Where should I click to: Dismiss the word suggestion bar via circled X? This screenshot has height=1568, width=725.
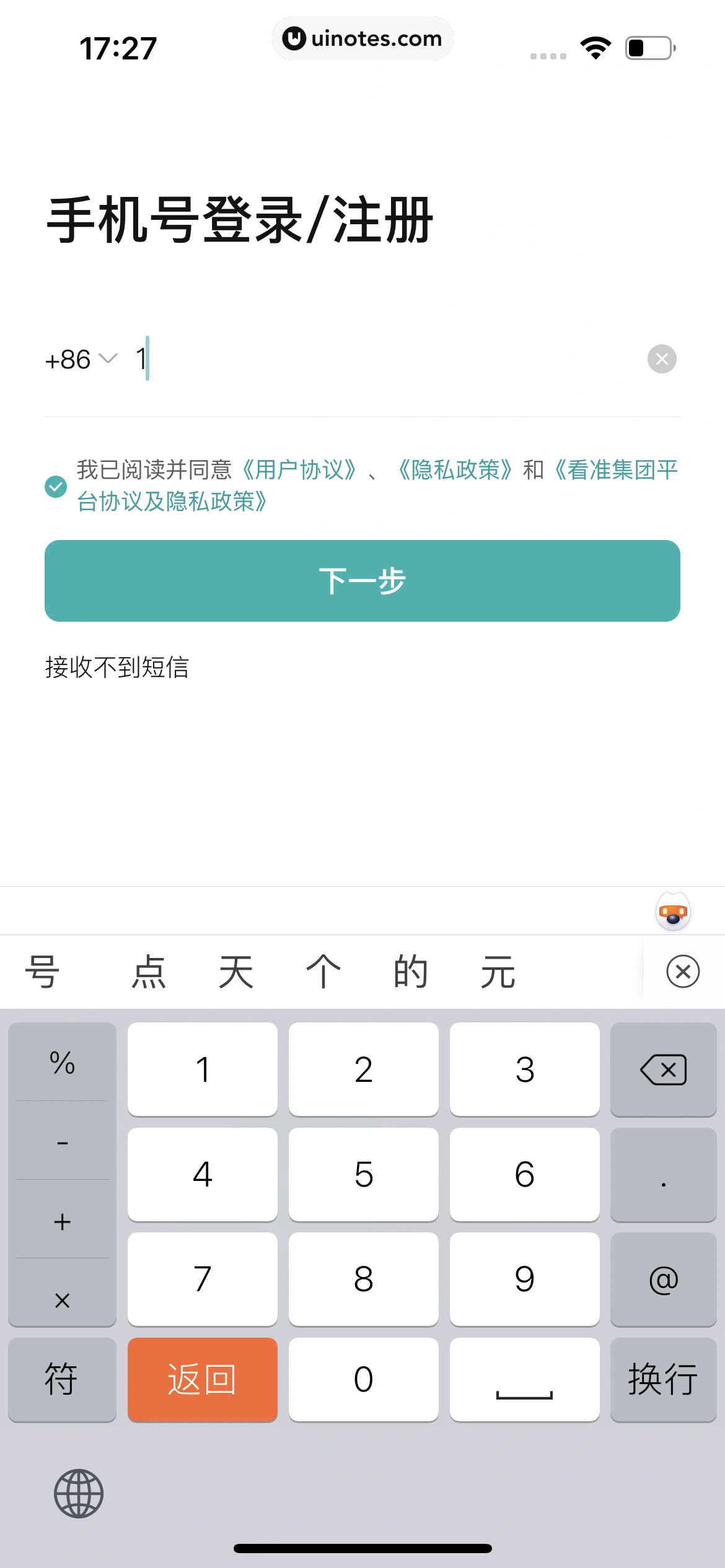point(682,971)
